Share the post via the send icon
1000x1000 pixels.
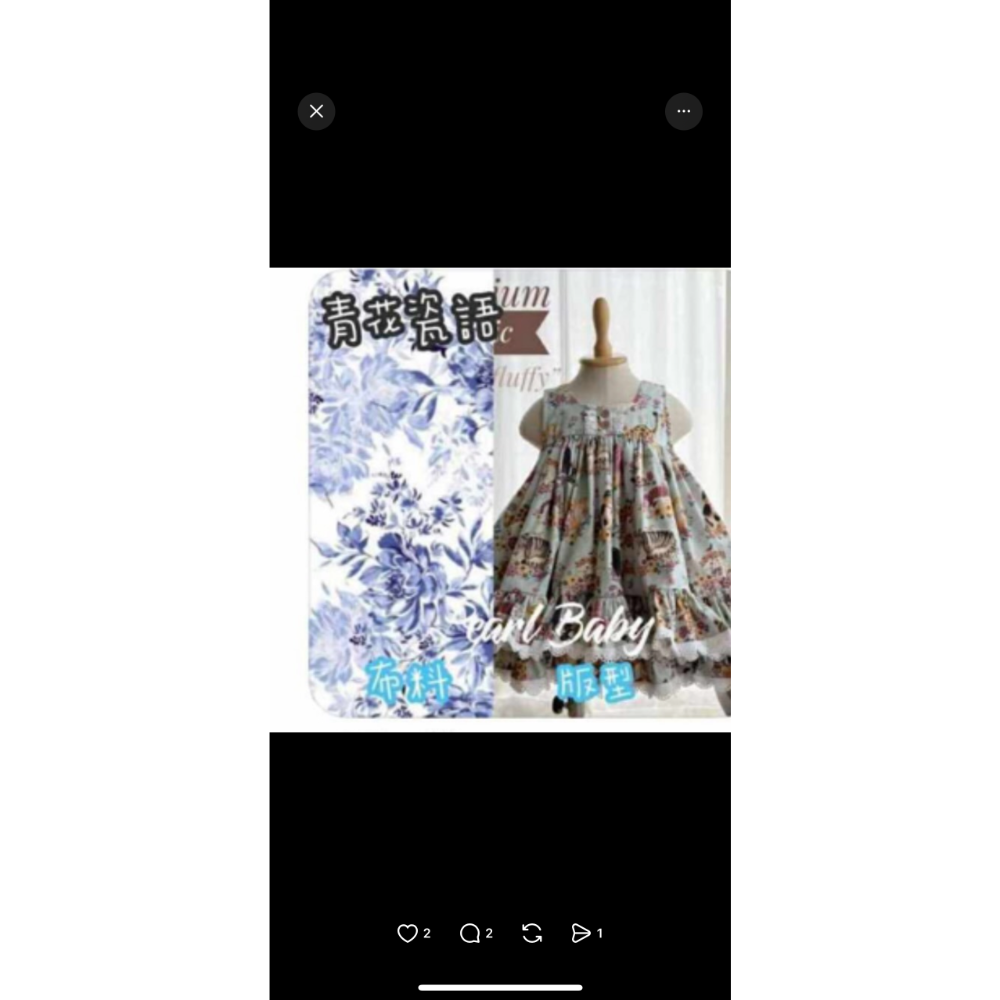(581, 933)
